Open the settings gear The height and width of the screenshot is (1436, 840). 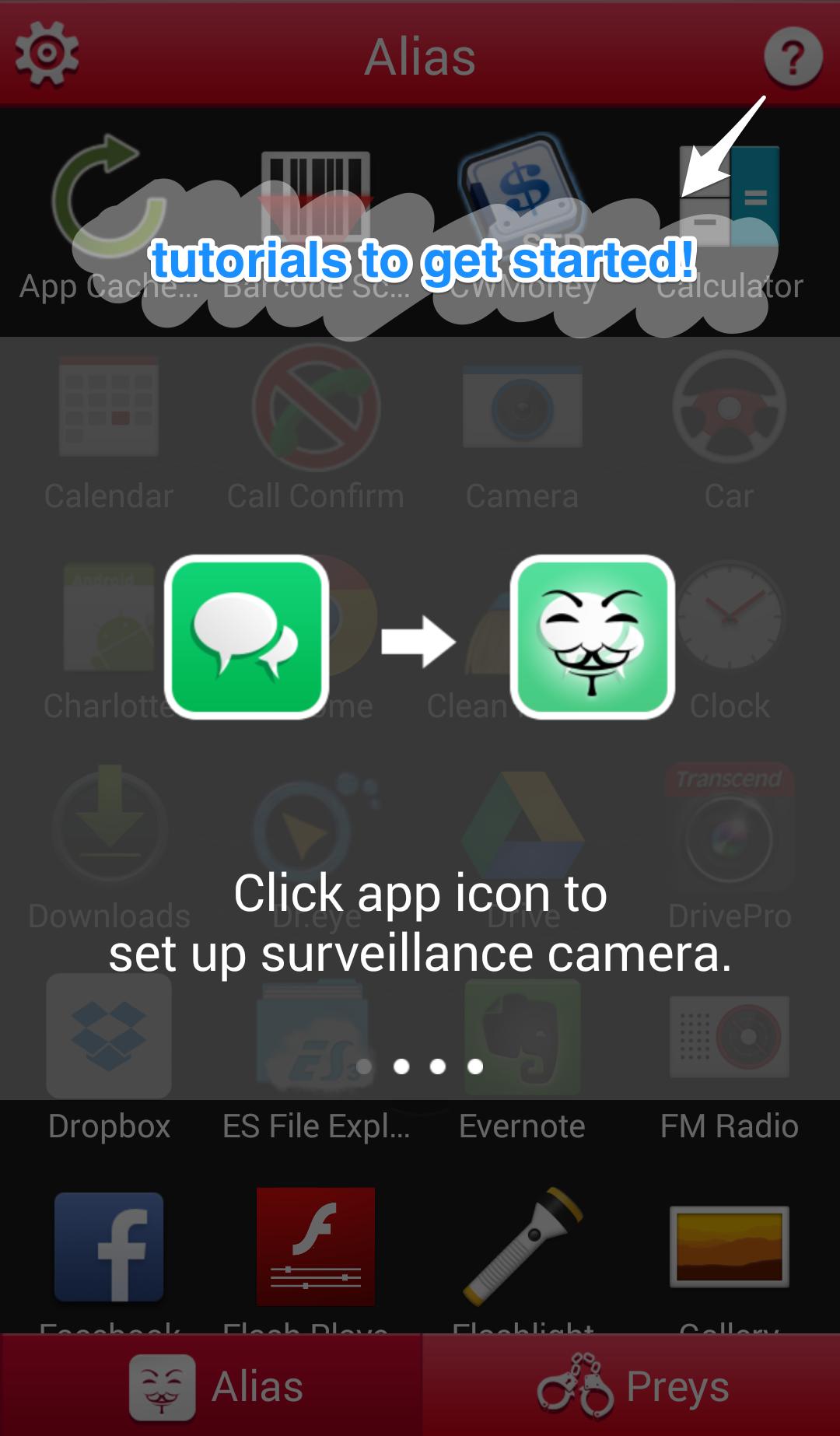pyautogui.click(x=47, y=53)
